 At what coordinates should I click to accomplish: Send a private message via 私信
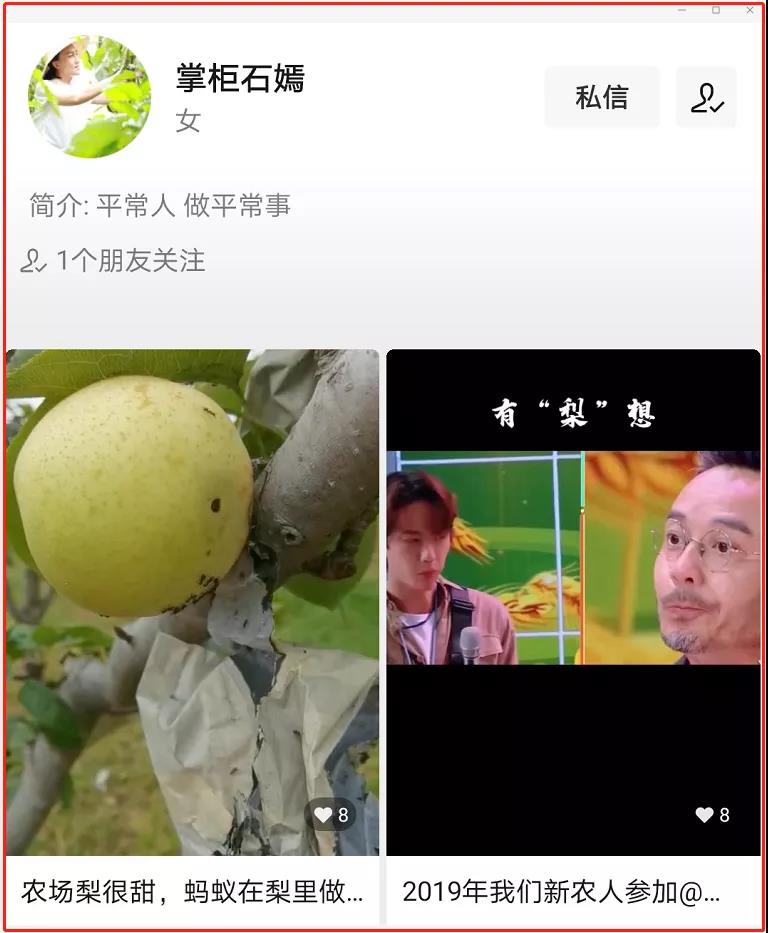tap(602, 97)
